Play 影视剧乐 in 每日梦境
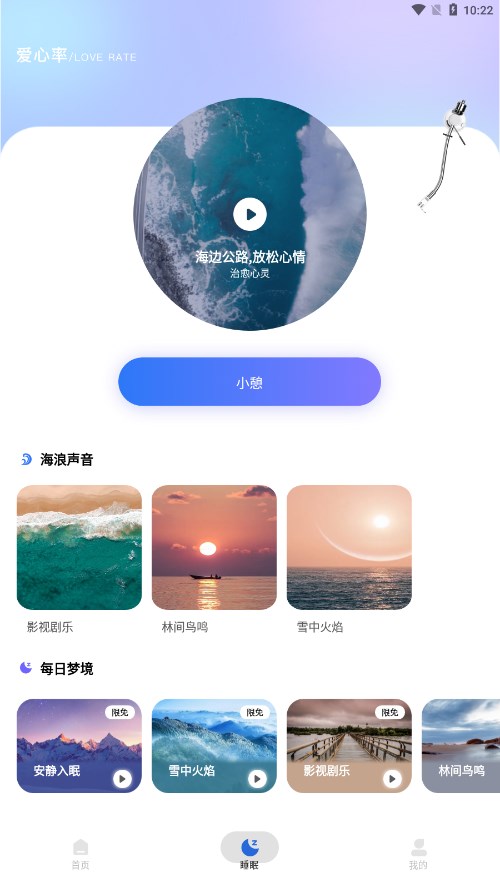 [x=392, y=779]
